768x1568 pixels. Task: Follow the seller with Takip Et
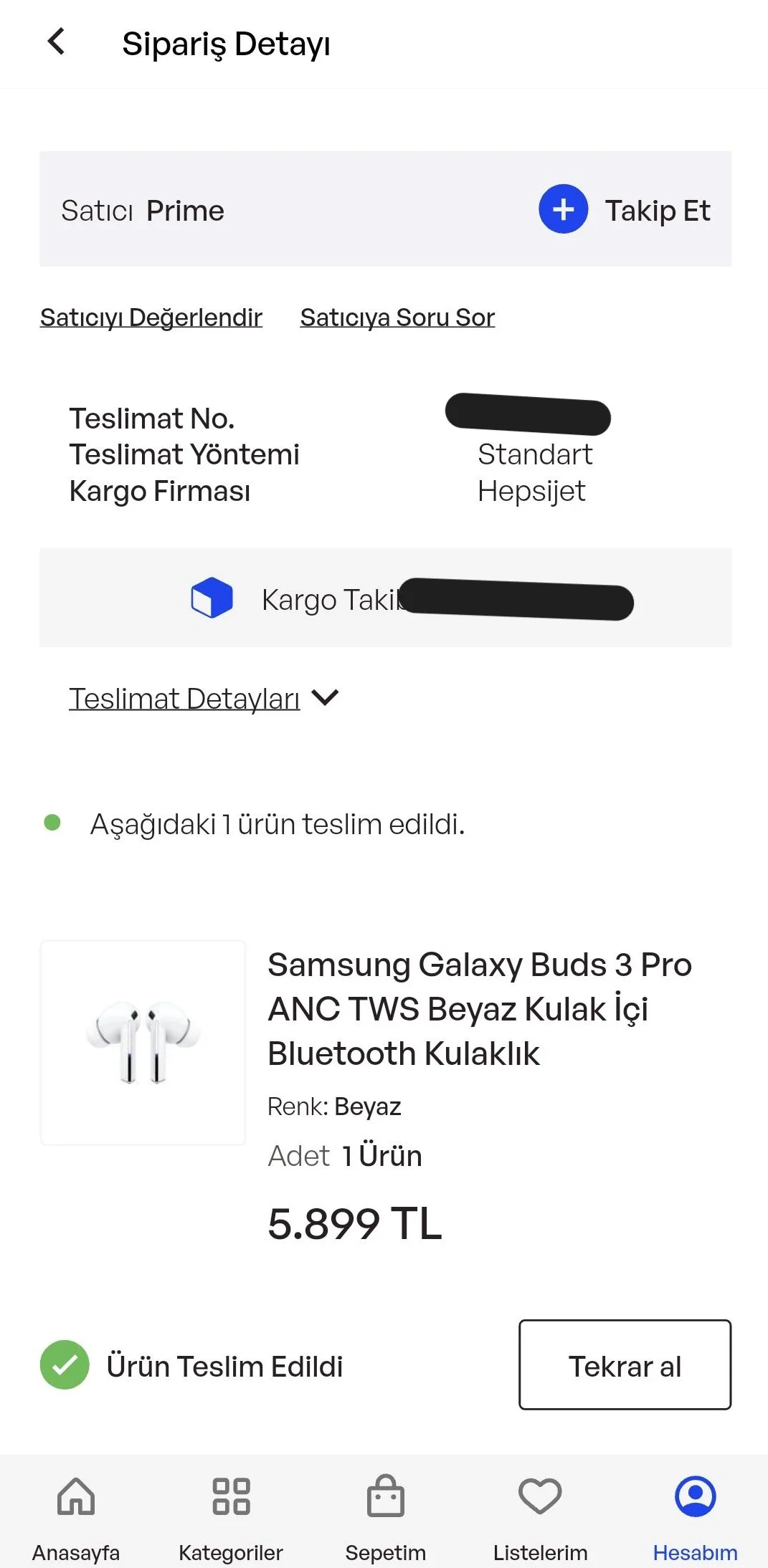[624, 210]
